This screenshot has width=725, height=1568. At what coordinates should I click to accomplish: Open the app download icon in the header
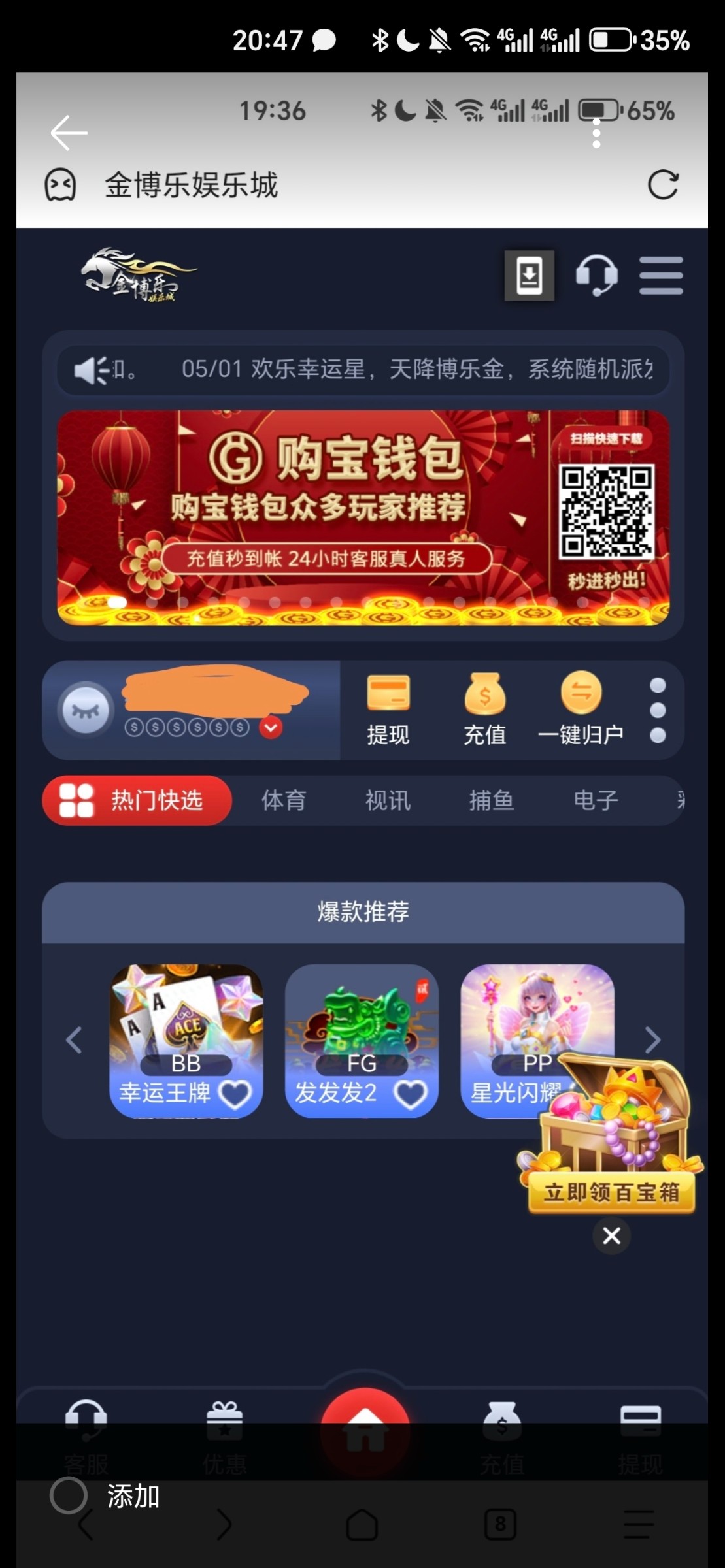pyautogui.click(x=529, y=275)
